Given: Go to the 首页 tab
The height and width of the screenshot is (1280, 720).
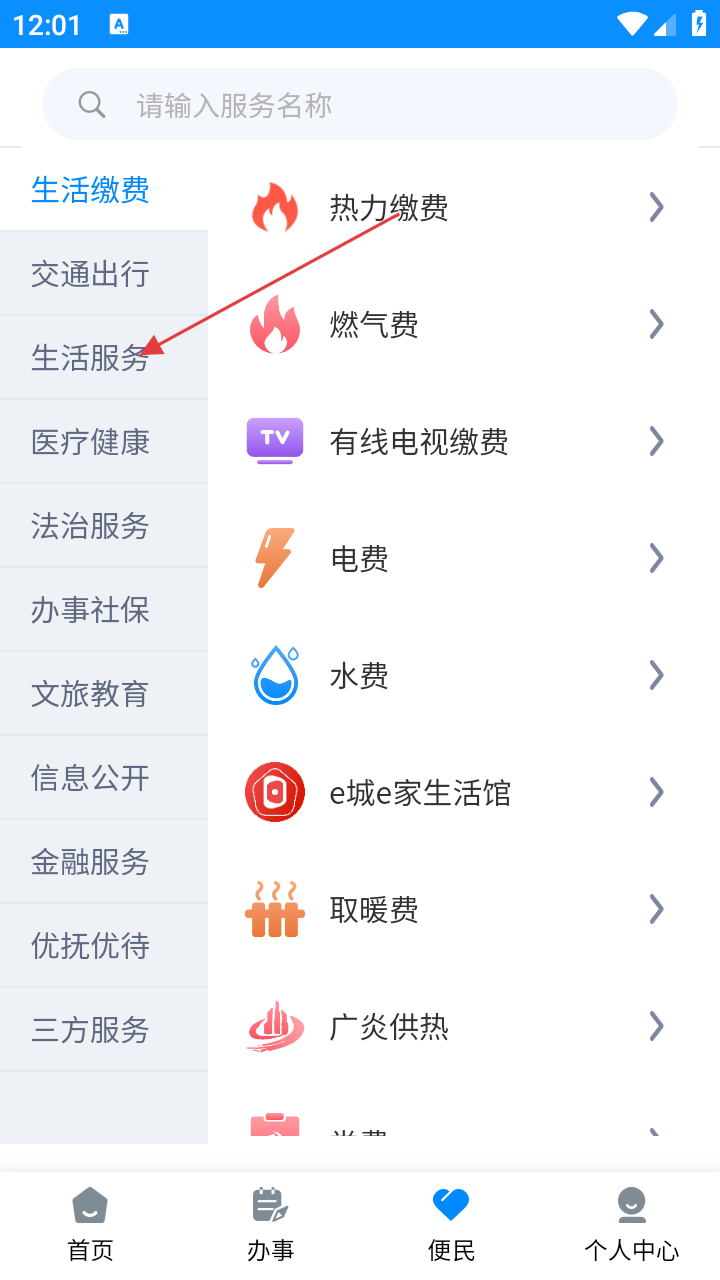Looking at the screenshot, I should [90, 1225].
